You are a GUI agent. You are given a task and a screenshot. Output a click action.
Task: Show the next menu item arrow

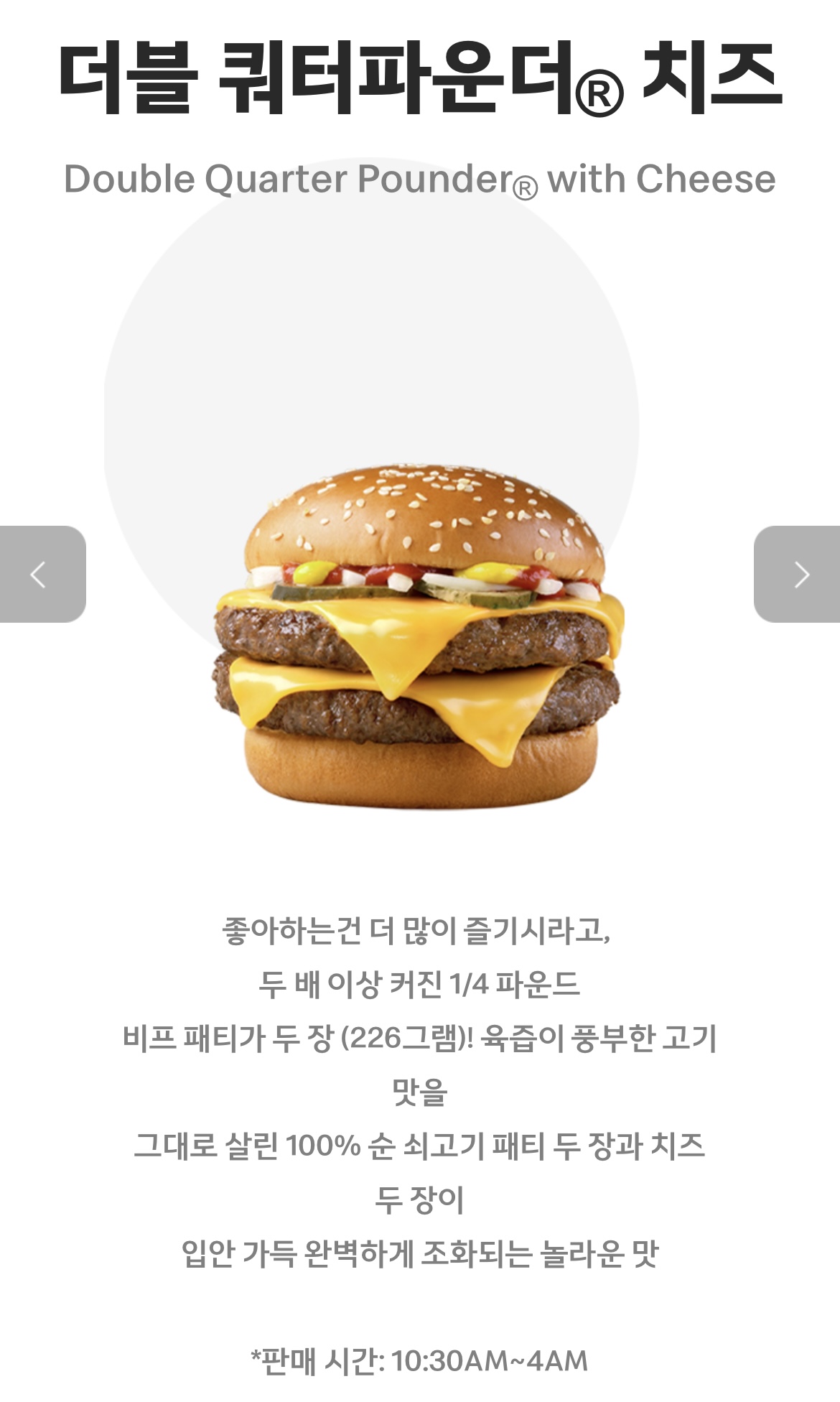tap(798, 574)
